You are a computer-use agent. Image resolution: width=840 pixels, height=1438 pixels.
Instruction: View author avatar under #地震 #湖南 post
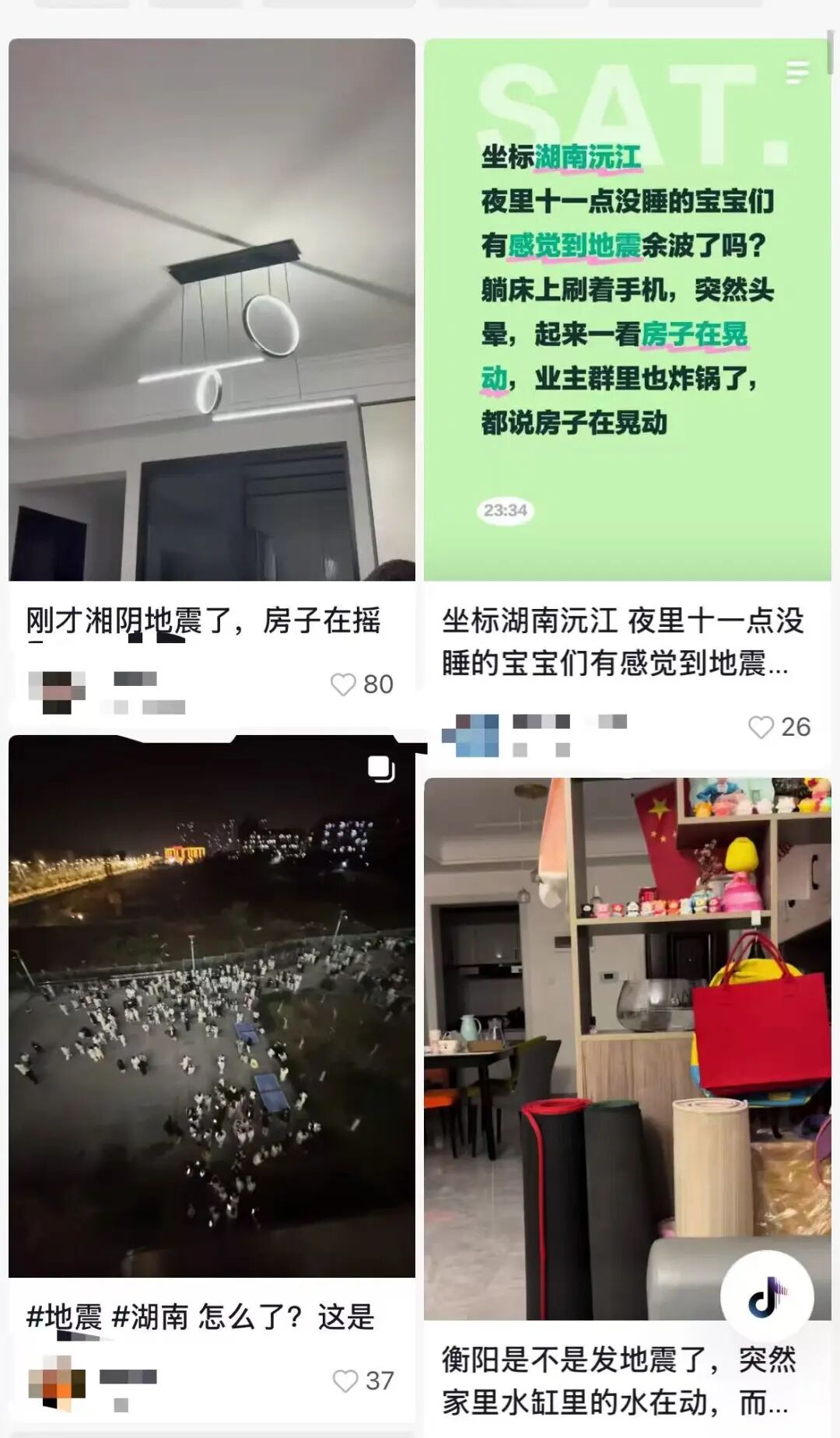tap(56, 1383)
